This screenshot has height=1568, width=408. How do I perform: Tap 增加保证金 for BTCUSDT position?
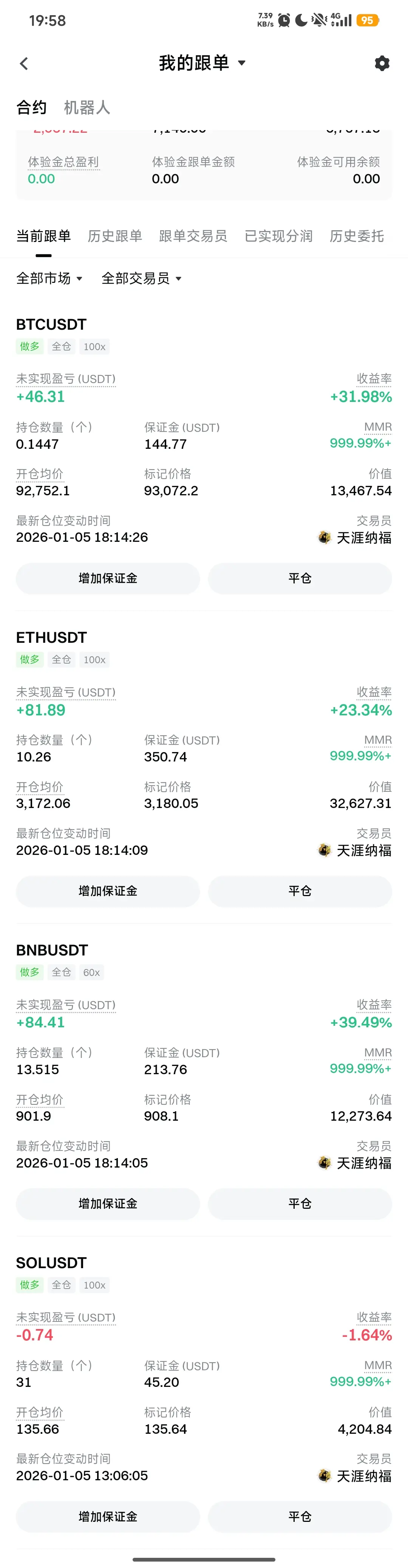pyautogui.click(x=108, y=578)
